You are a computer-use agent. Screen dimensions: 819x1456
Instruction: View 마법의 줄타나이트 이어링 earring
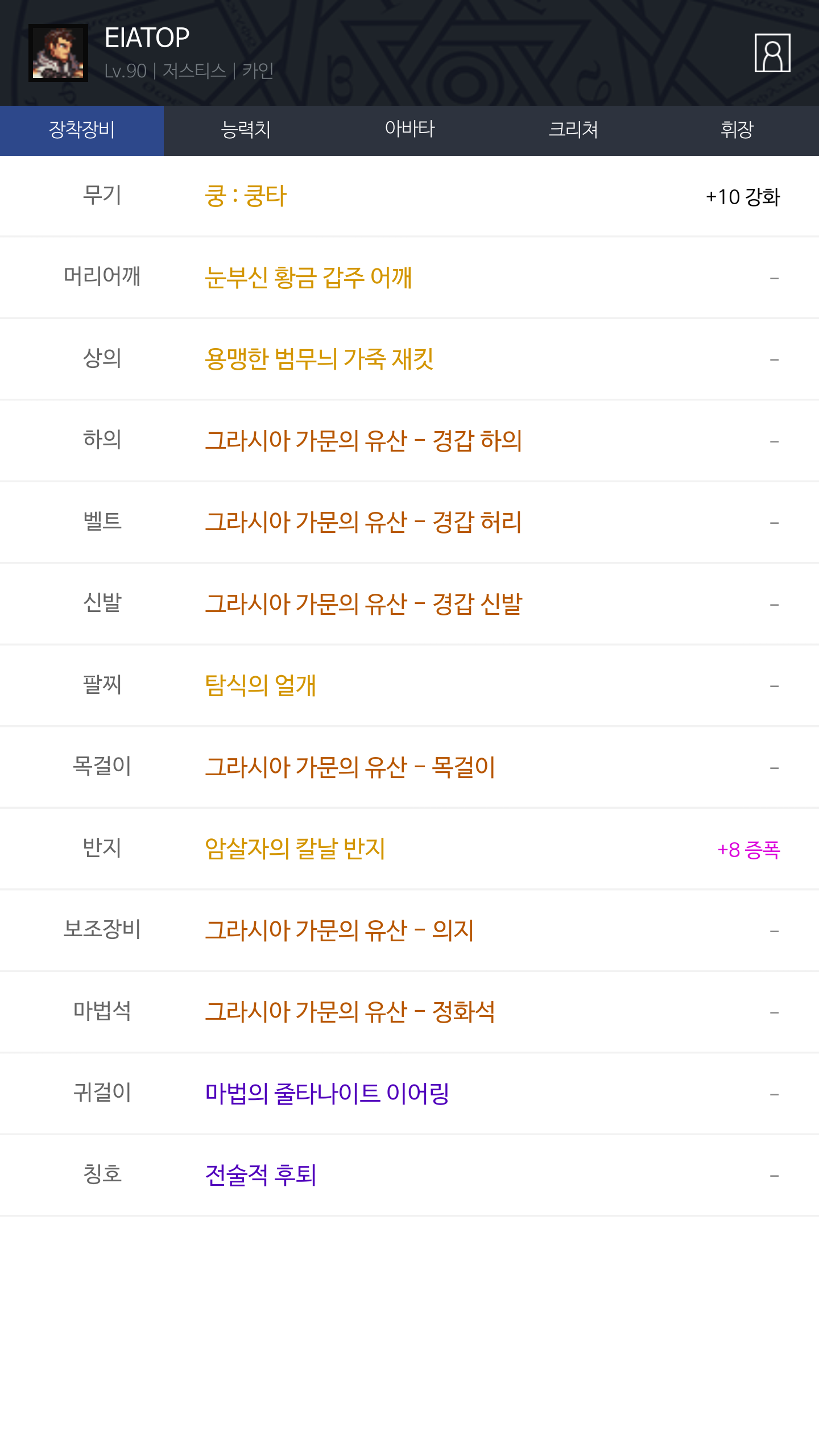tap(327, 1093)
